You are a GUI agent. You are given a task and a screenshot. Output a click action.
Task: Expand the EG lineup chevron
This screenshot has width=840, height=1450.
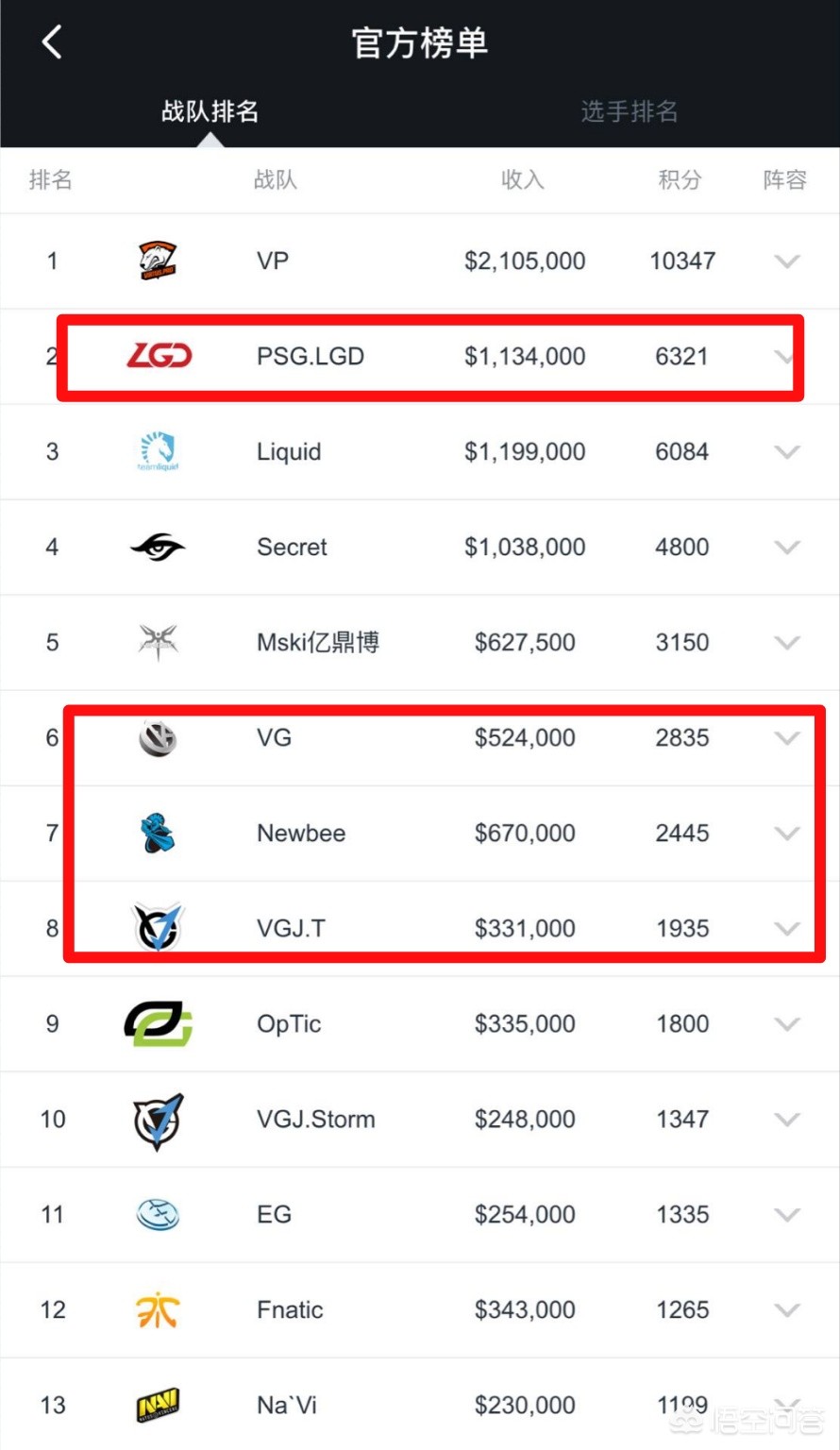click(787, 1215)
